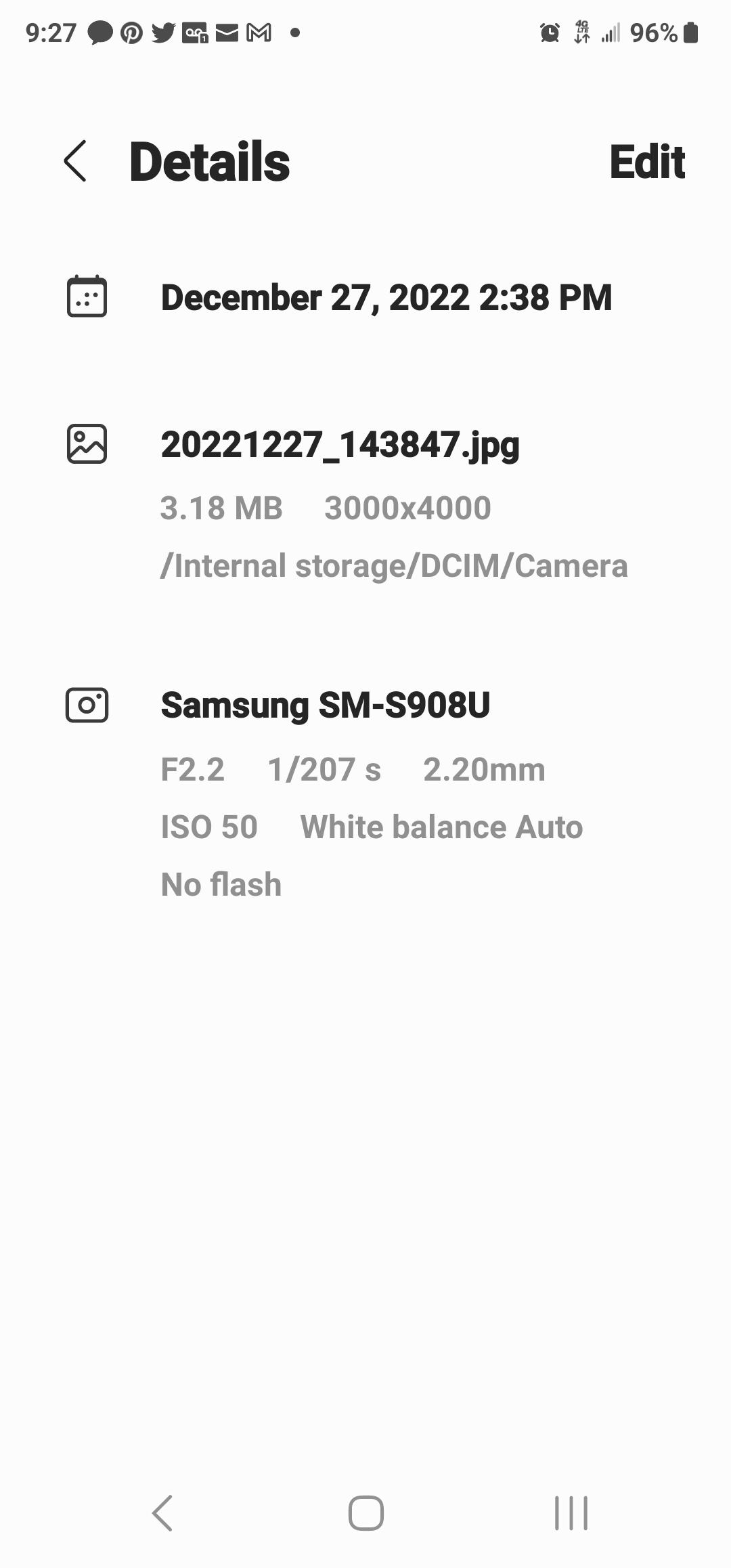This screenshot has width=731, height=1568.
Task: Open the recent apps view
Action: tap(571, 1512)
